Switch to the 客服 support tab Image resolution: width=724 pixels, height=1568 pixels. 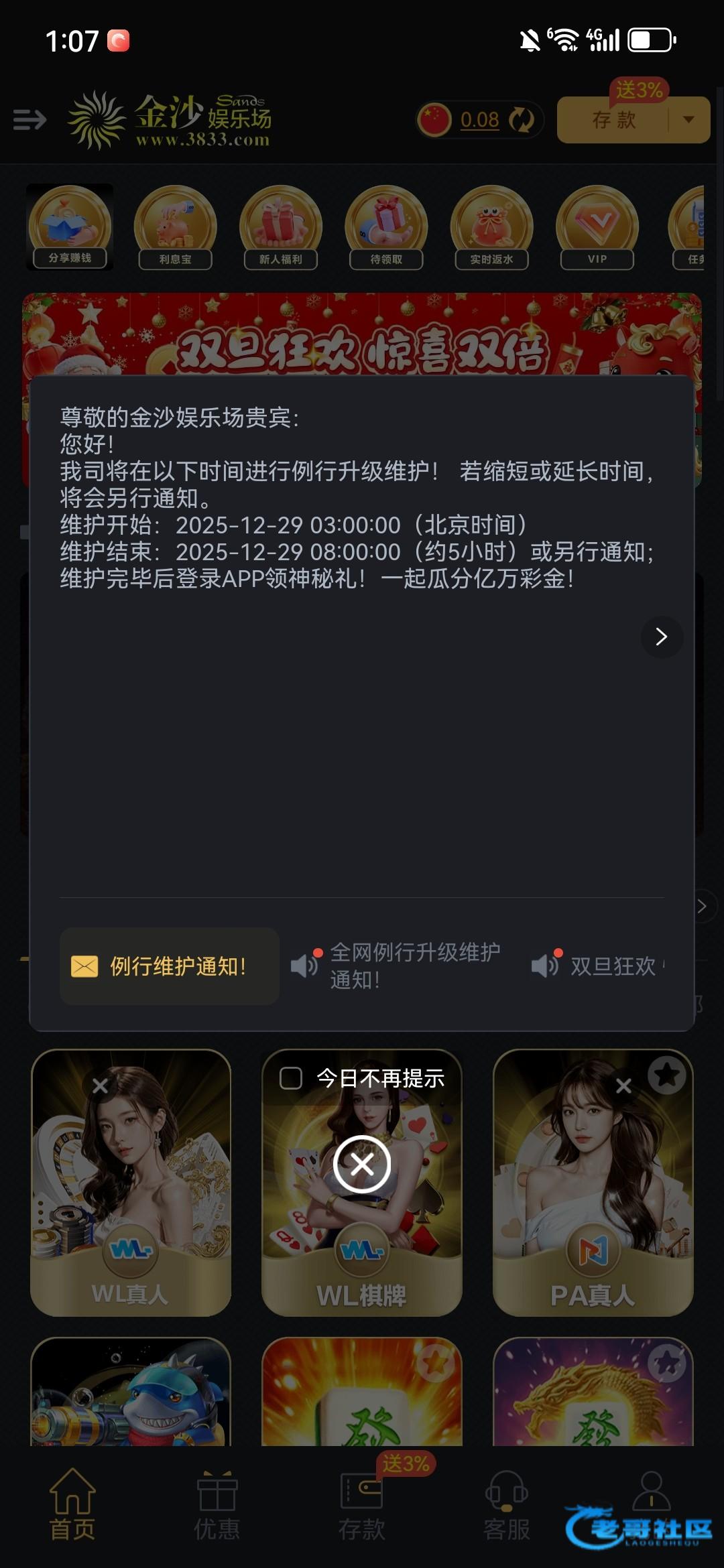[506, 1506]
